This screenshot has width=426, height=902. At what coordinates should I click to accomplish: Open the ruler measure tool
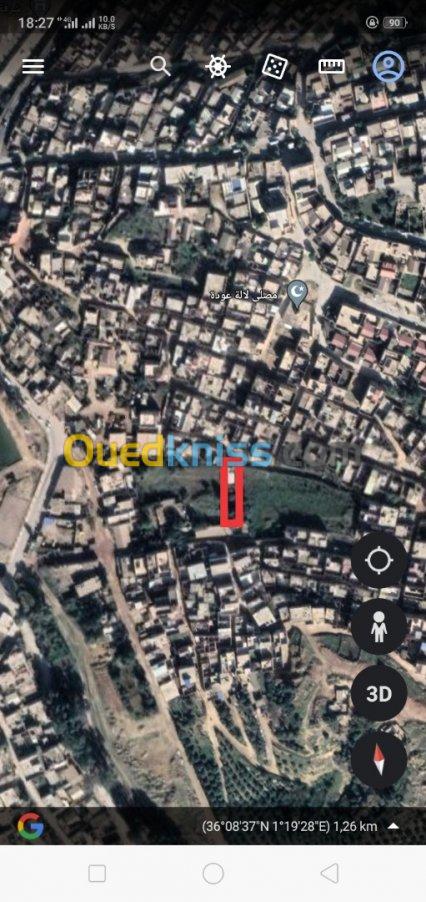point(332,66)
